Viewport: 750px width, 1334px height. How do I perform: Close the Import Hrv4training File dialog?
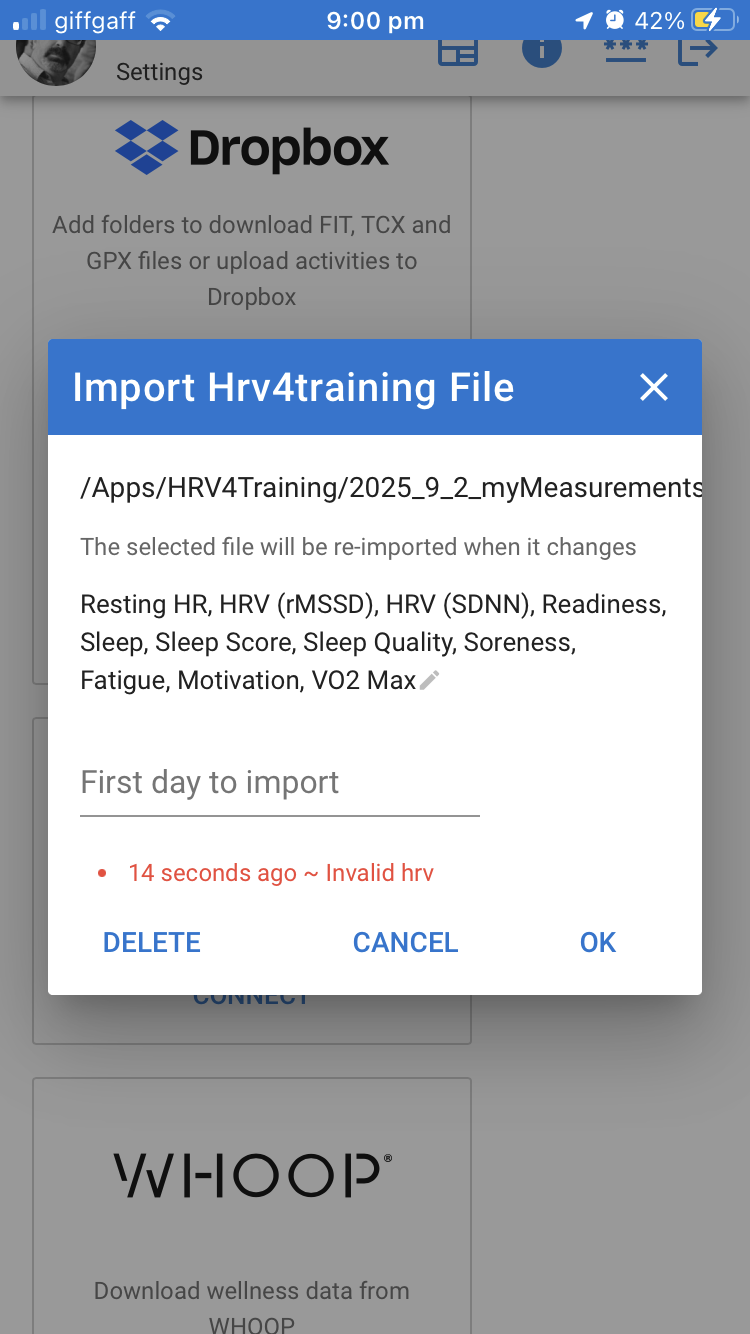click(x=654, y=387)
